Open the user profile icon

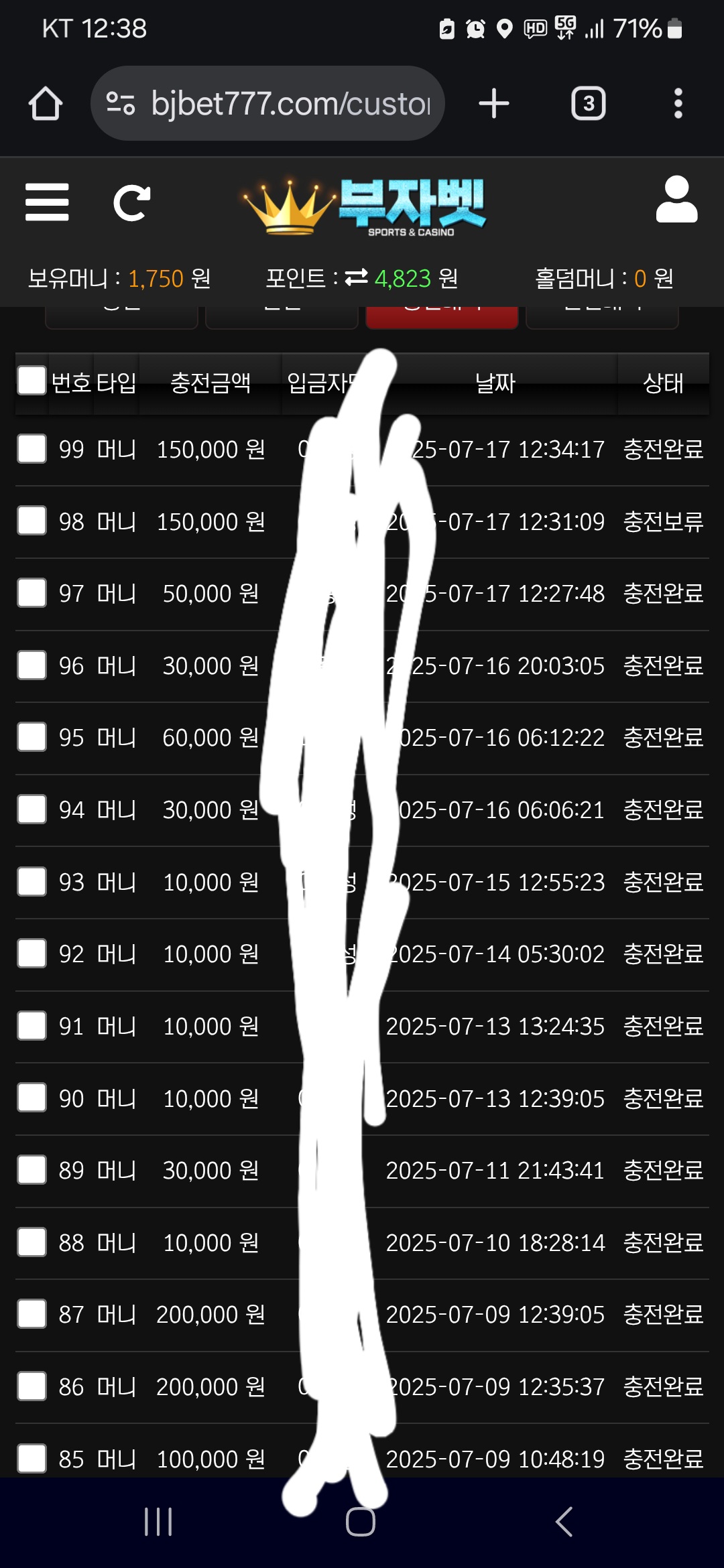(676, 200)
